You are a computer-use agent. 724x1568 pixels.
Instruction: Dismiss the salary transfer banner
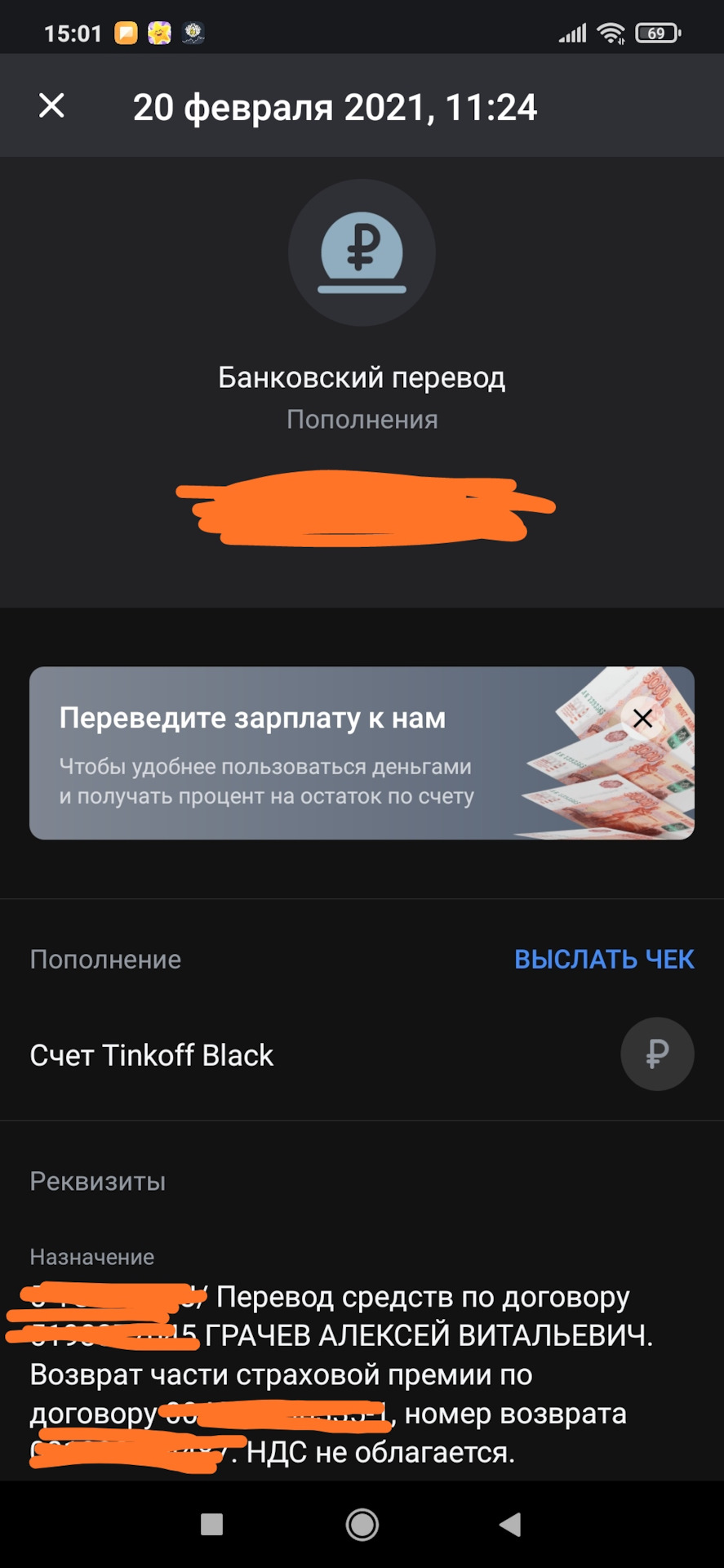tap(642, 719)
